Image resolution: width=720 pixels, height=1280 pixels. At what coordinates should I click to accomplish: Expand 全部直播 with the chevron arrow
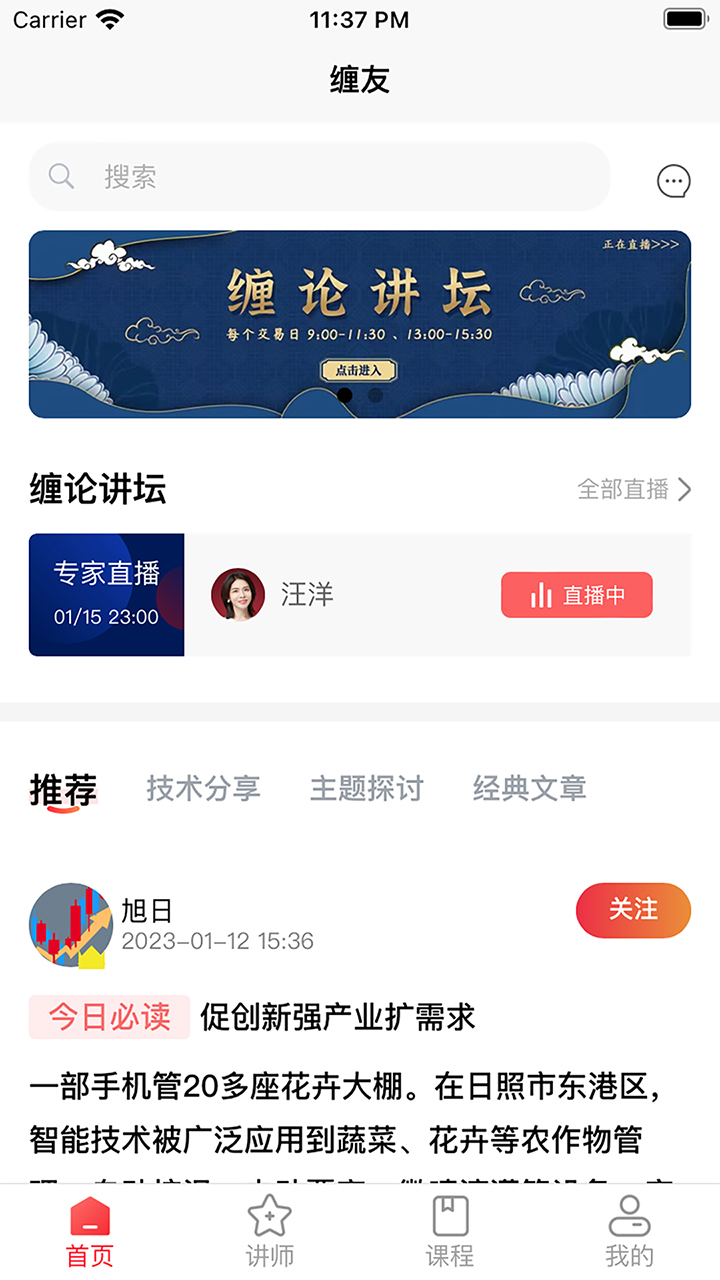[684, 490]
